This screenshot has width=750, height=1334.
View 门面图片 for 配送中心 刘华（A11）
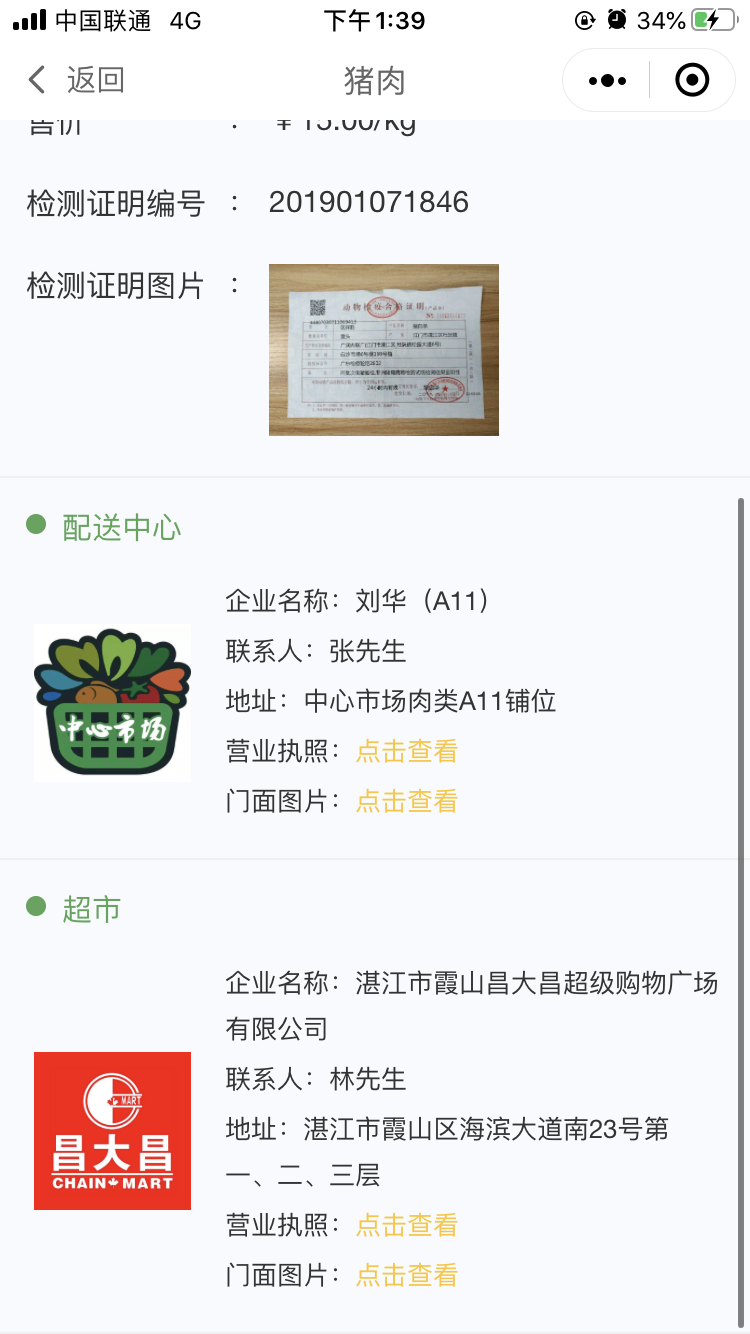point(406,801)
